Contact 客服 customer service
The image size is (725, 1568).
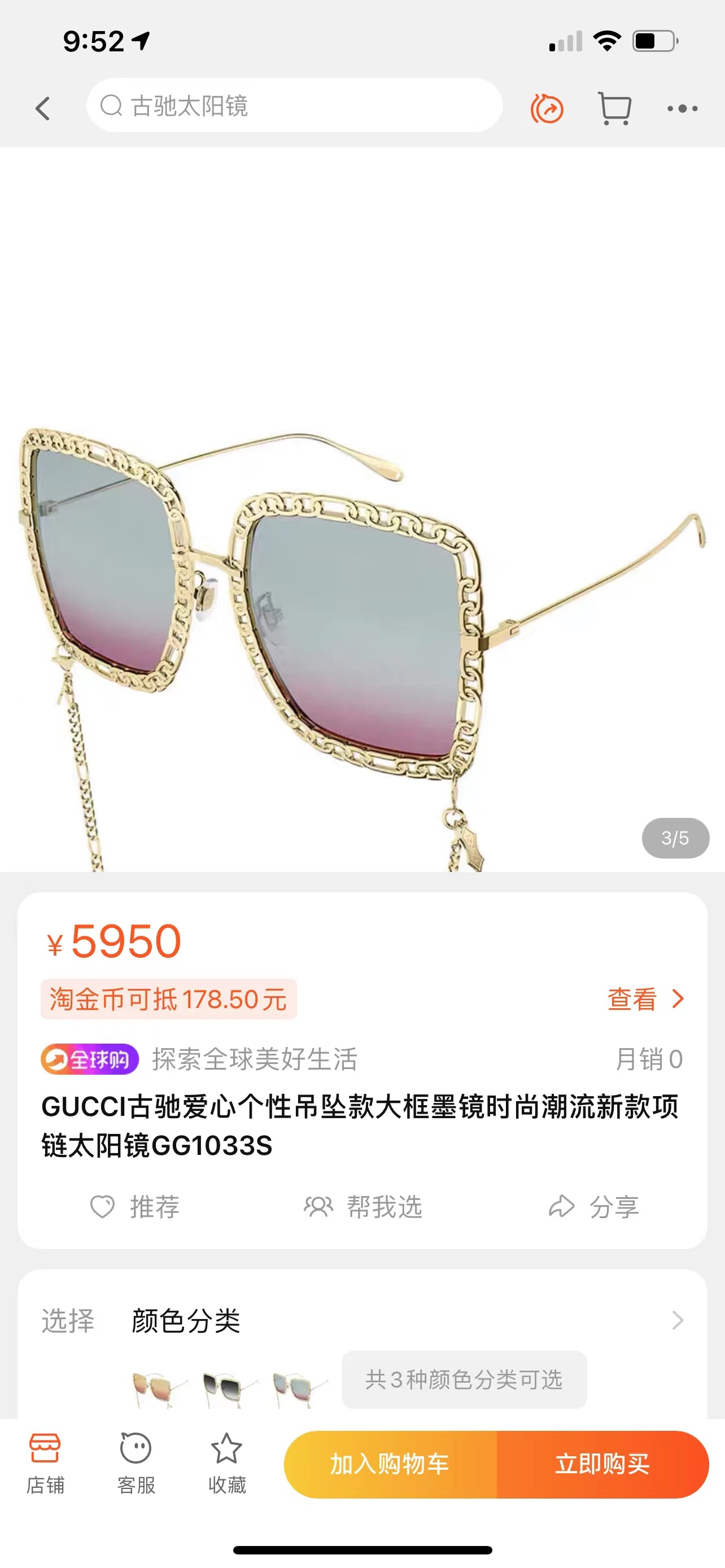[136, 1462]
